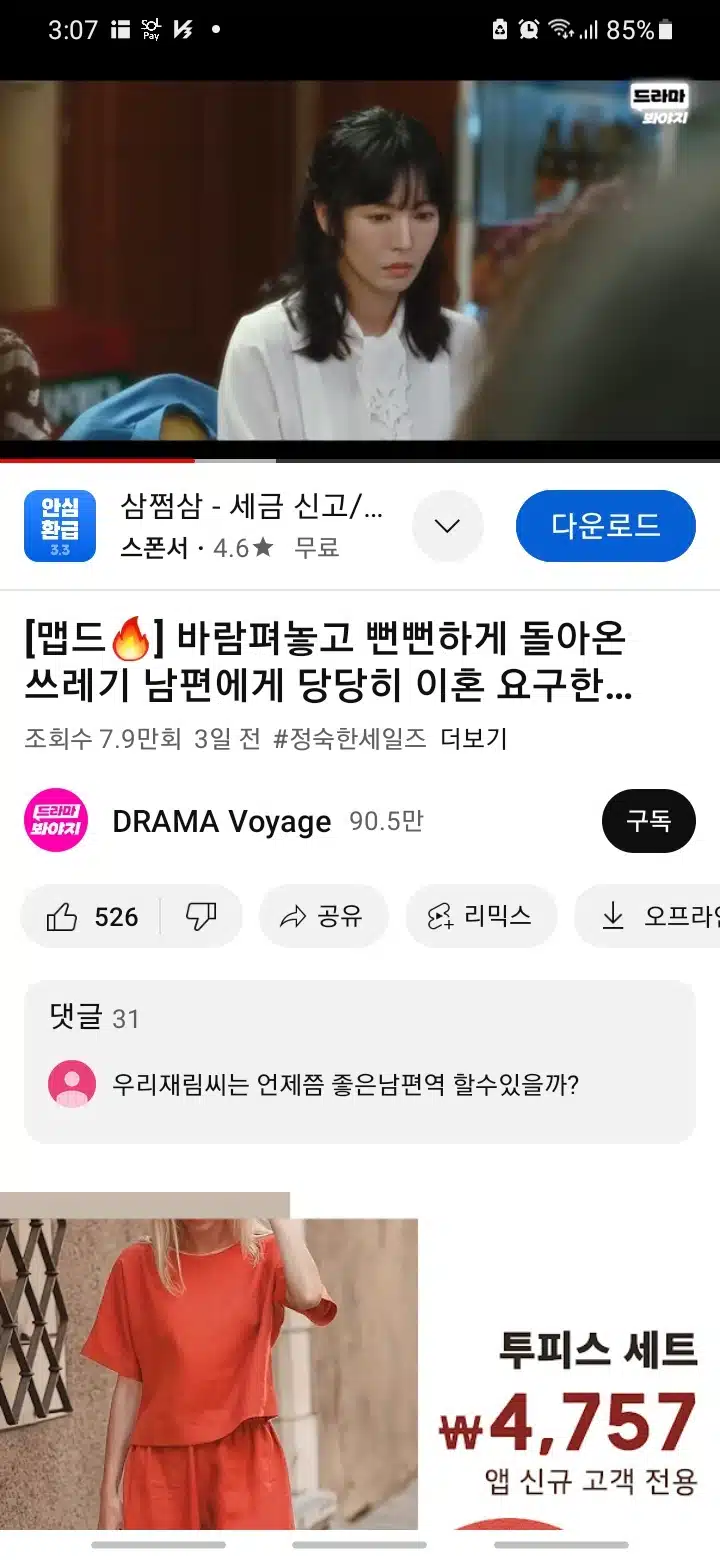The image size is (720, 1560).
Task: Expand the sponsored ad details chevron
Action: coord(447,526)
